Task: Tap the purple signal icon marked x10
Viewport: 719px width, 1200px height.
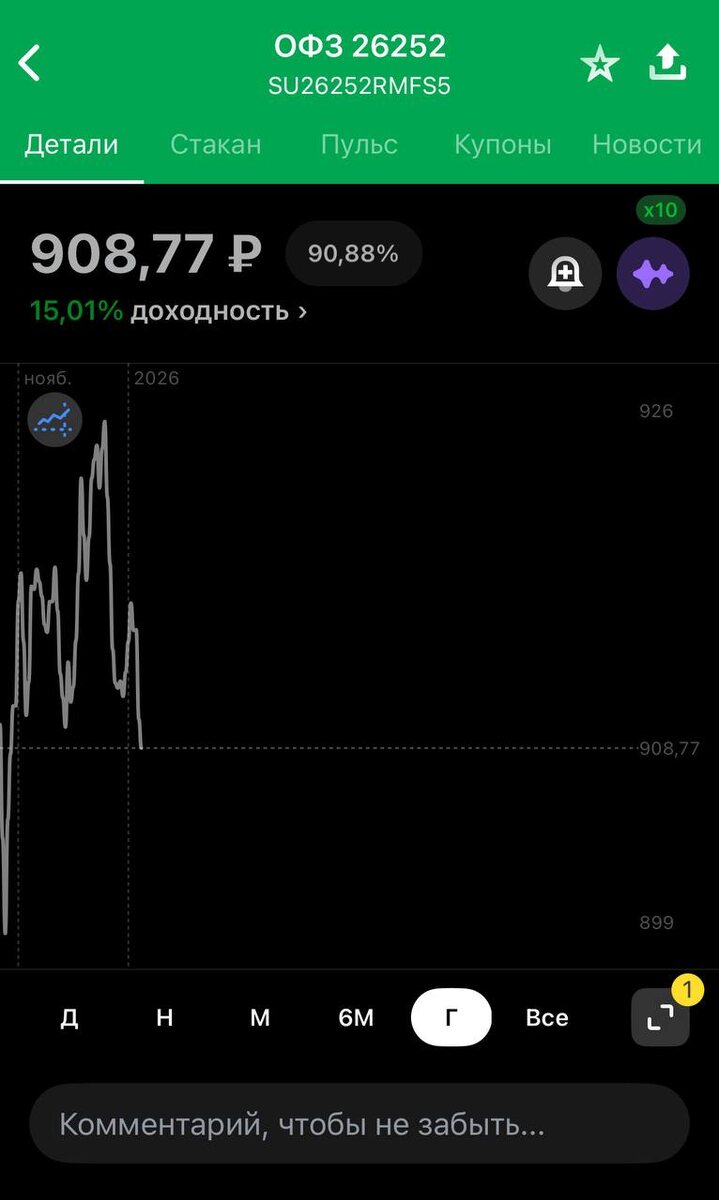Action: 653,274
